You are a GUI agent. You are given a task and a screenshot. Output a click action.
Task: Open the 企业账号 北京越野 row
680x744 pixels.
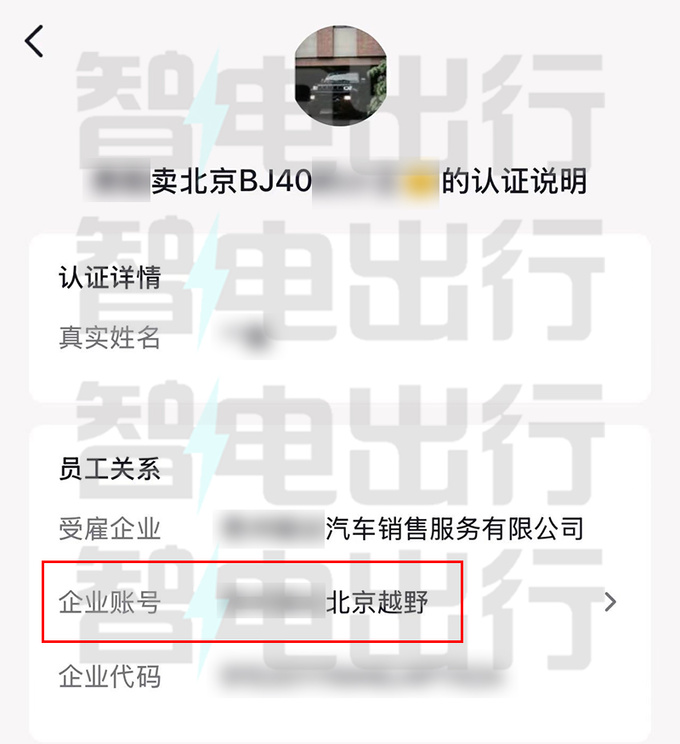click(x=340, y=602)
